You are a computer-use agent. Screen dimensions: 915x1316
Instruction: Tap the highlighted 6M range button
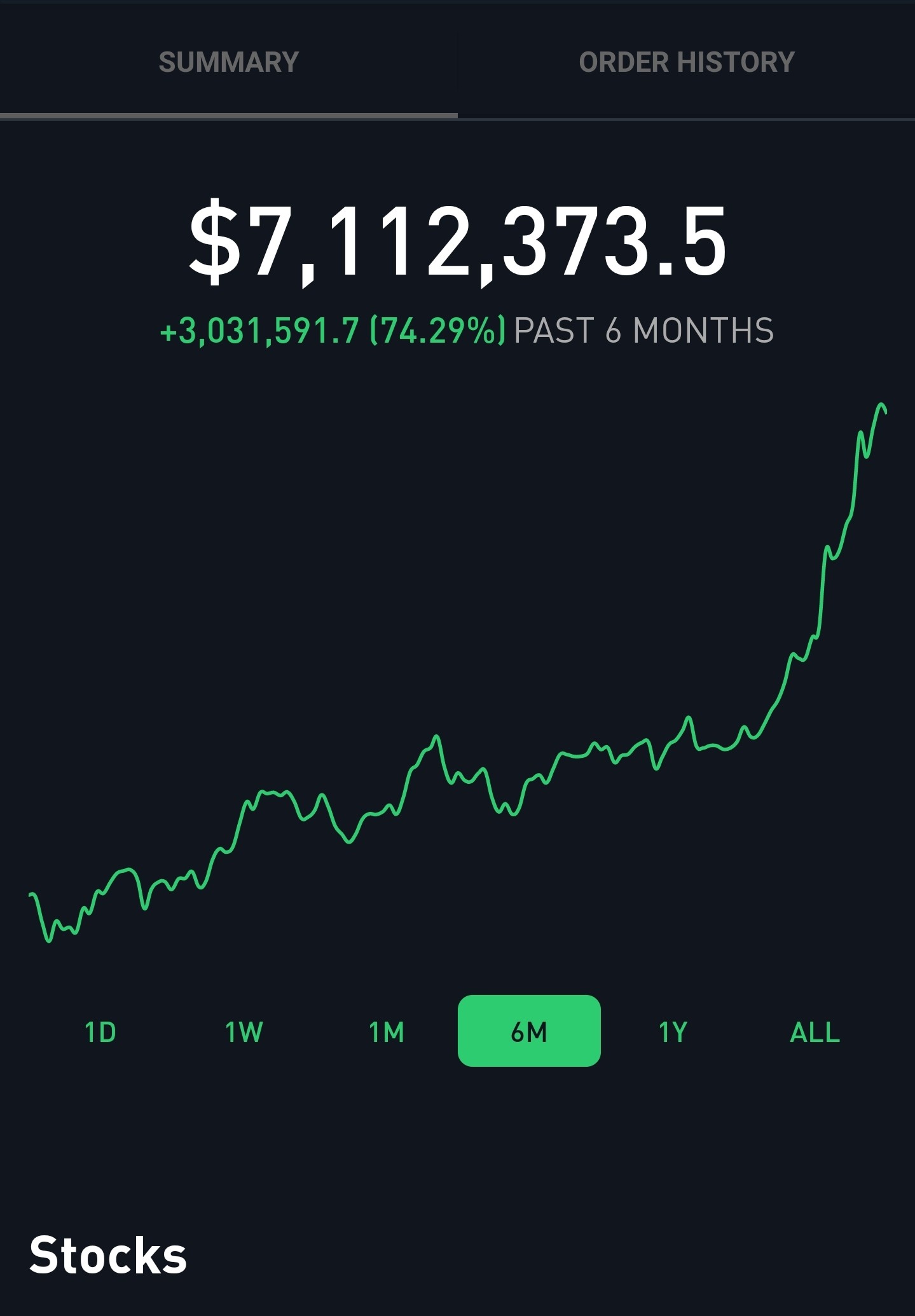pyautogui.click(x=529, y=1031)
